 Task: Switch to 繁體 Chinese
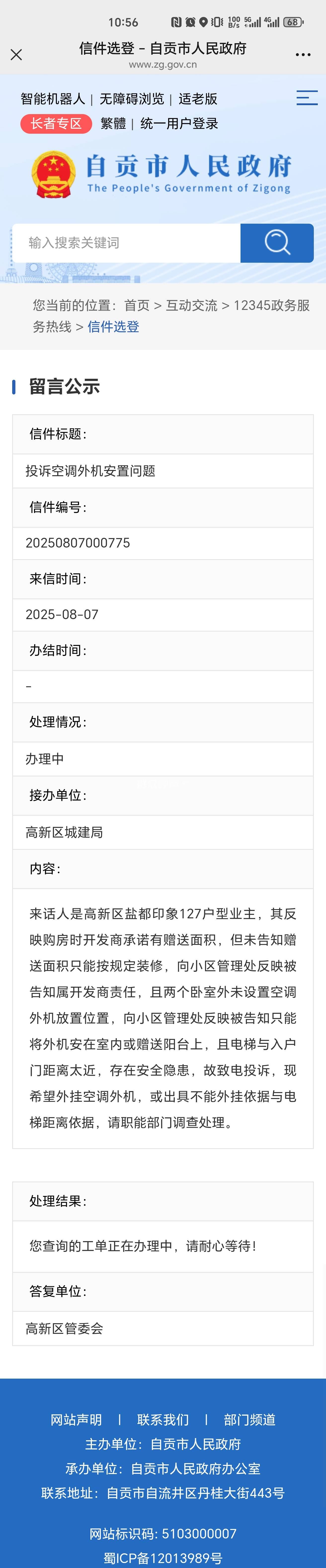point(113,124)
